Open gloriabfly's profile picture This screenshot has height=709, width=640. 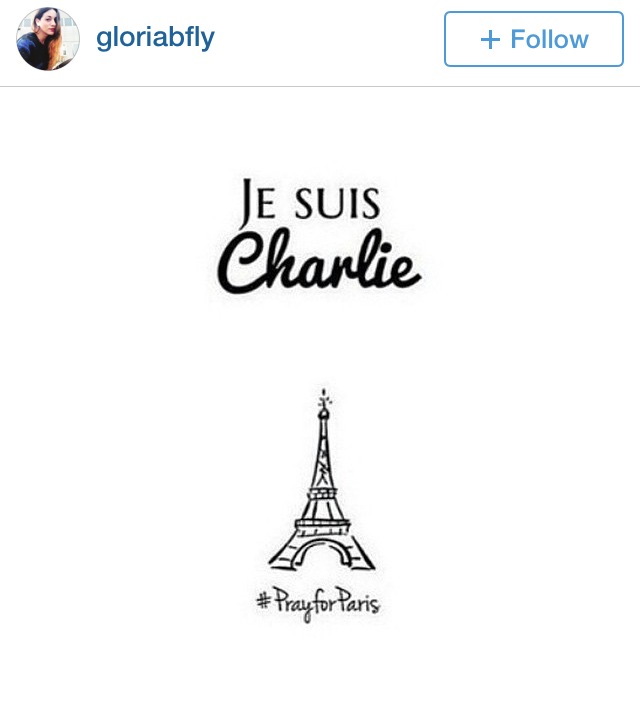click(47, 39)
